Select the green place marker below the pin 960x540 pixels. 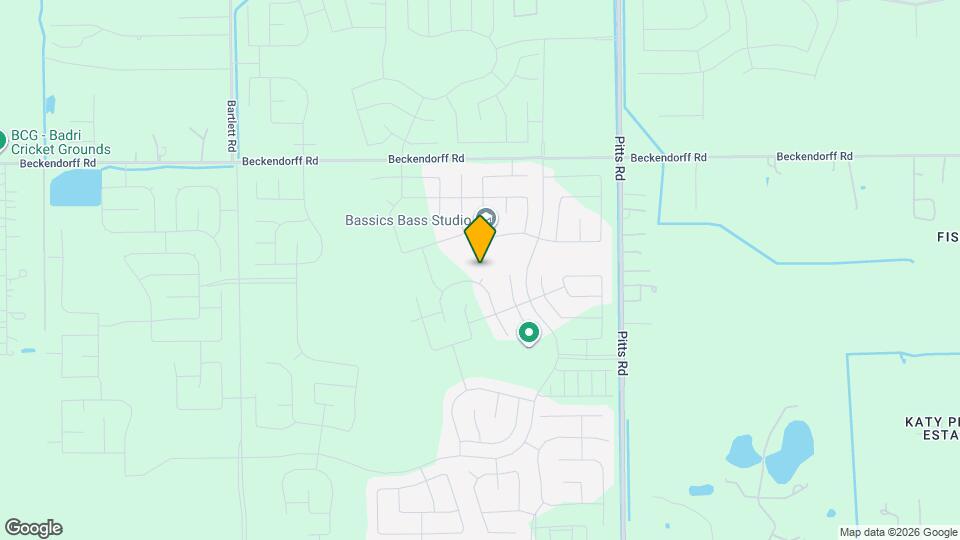pos(529,332)
